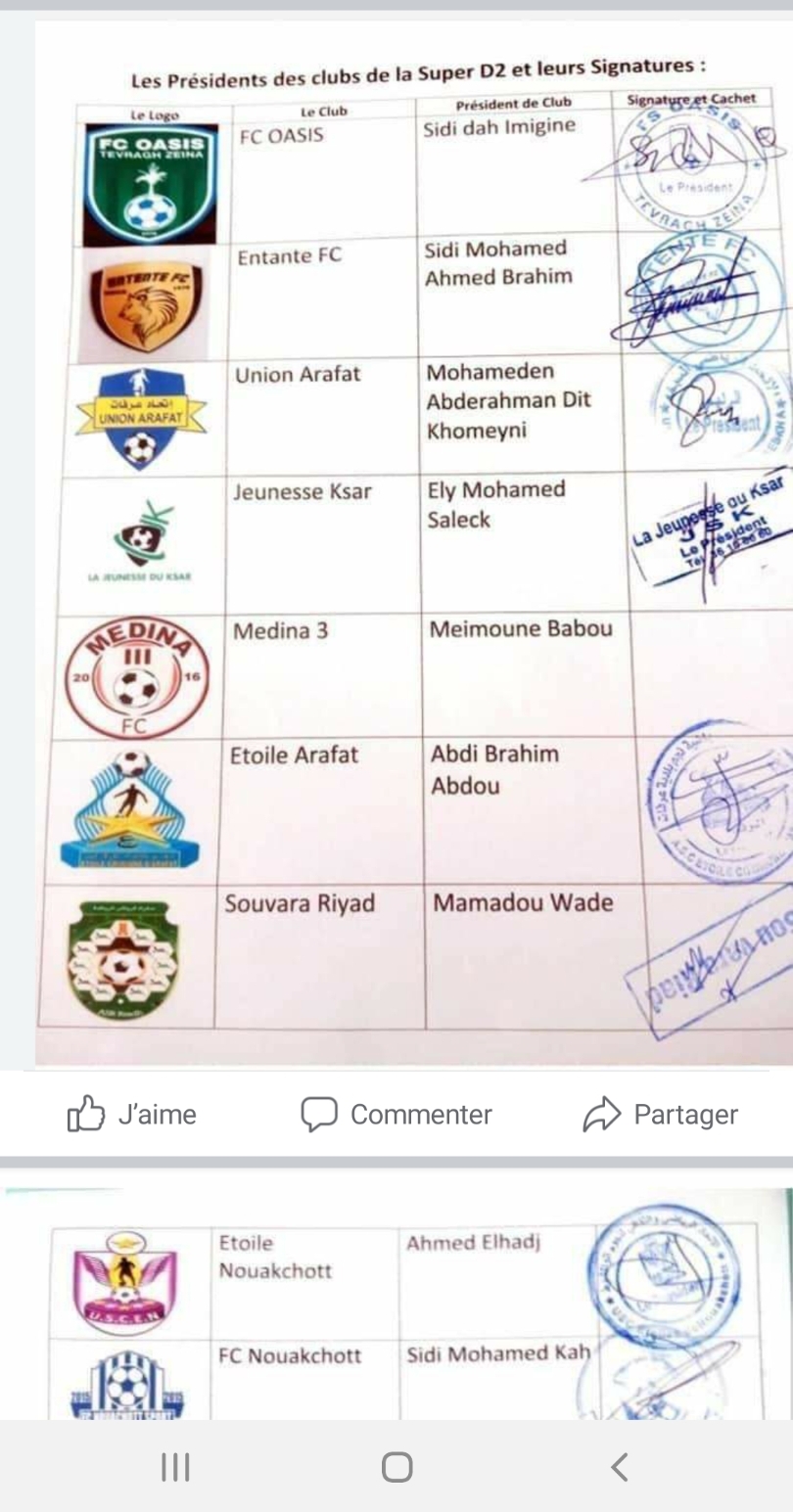793x1512 pixels.
Task: Like the Super D2 presidents post
Action: pyautogui.click(x=132, y=1115)
